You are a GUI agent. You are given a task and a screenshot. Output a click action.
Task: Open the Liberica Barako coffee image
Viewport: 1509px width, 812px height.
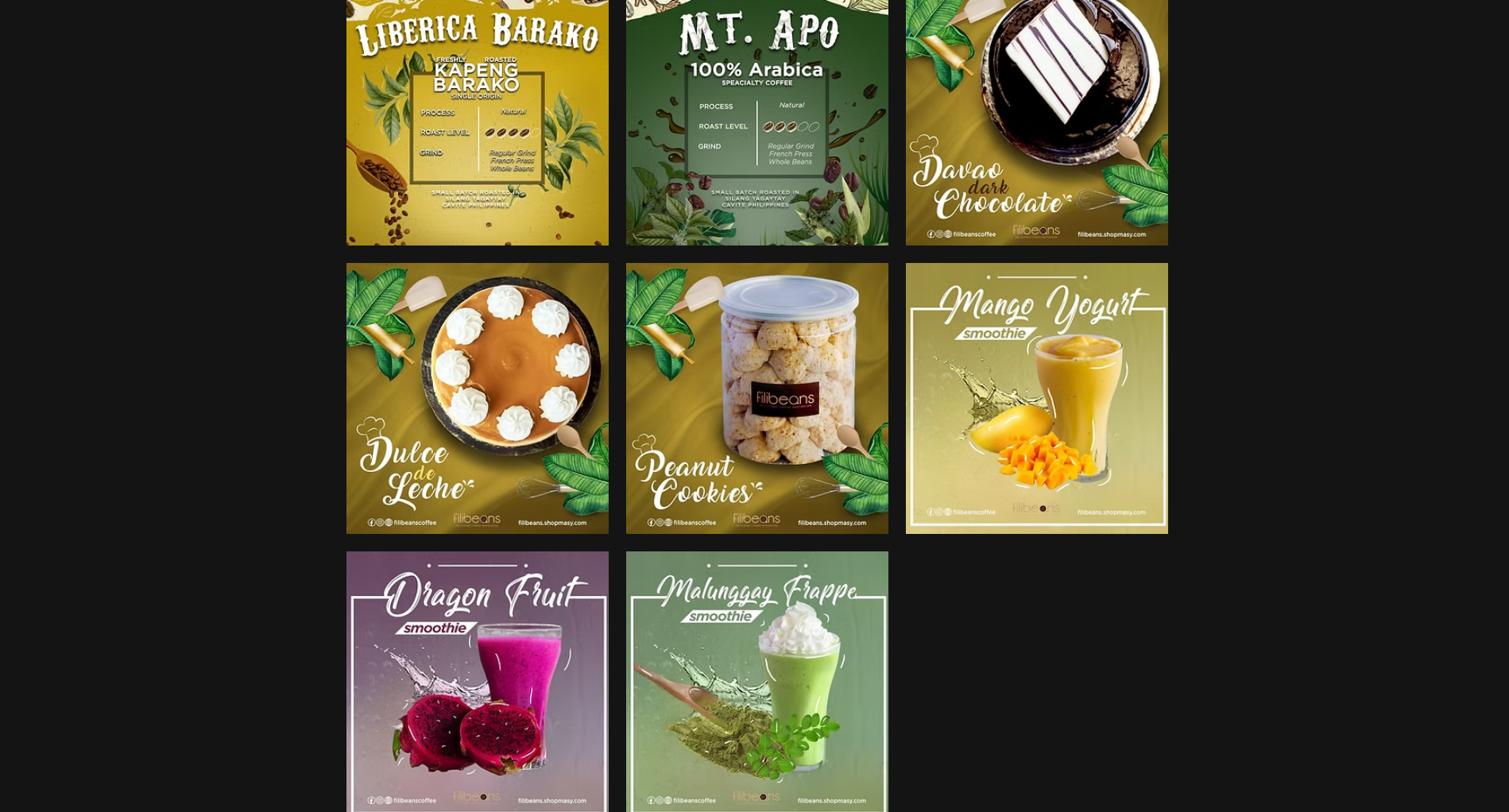[x=477, y=122]
